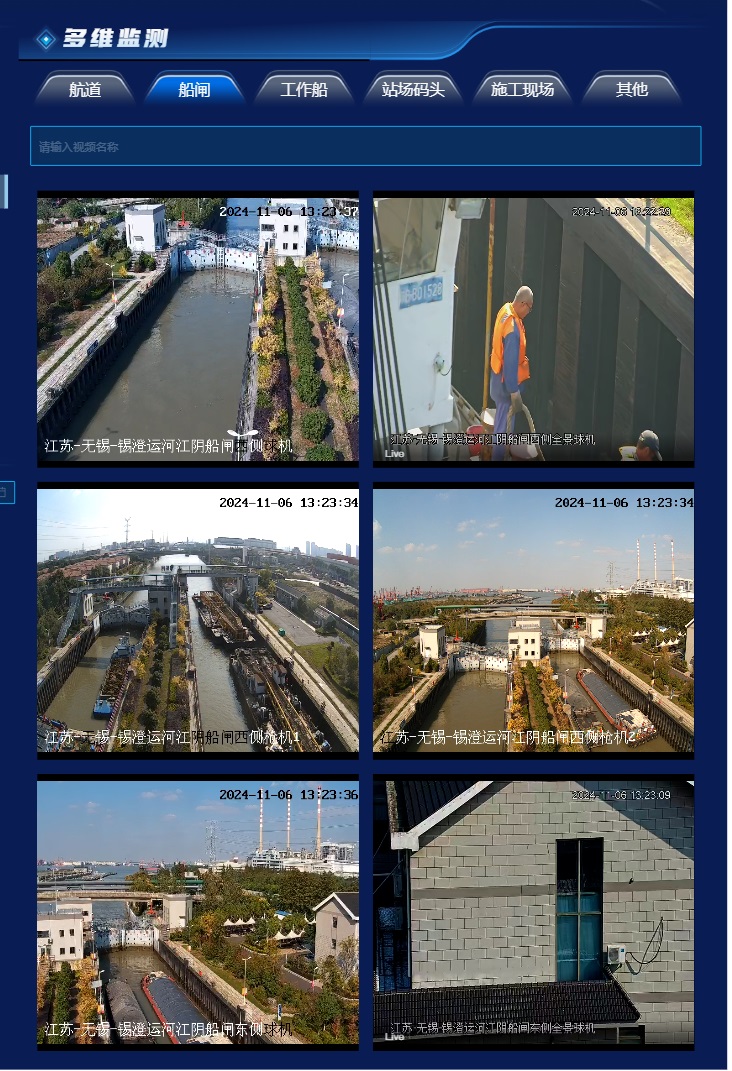View the 江阴船闸西侧枪机1 camera feed

pyautogui.click(x=198, y=620)
